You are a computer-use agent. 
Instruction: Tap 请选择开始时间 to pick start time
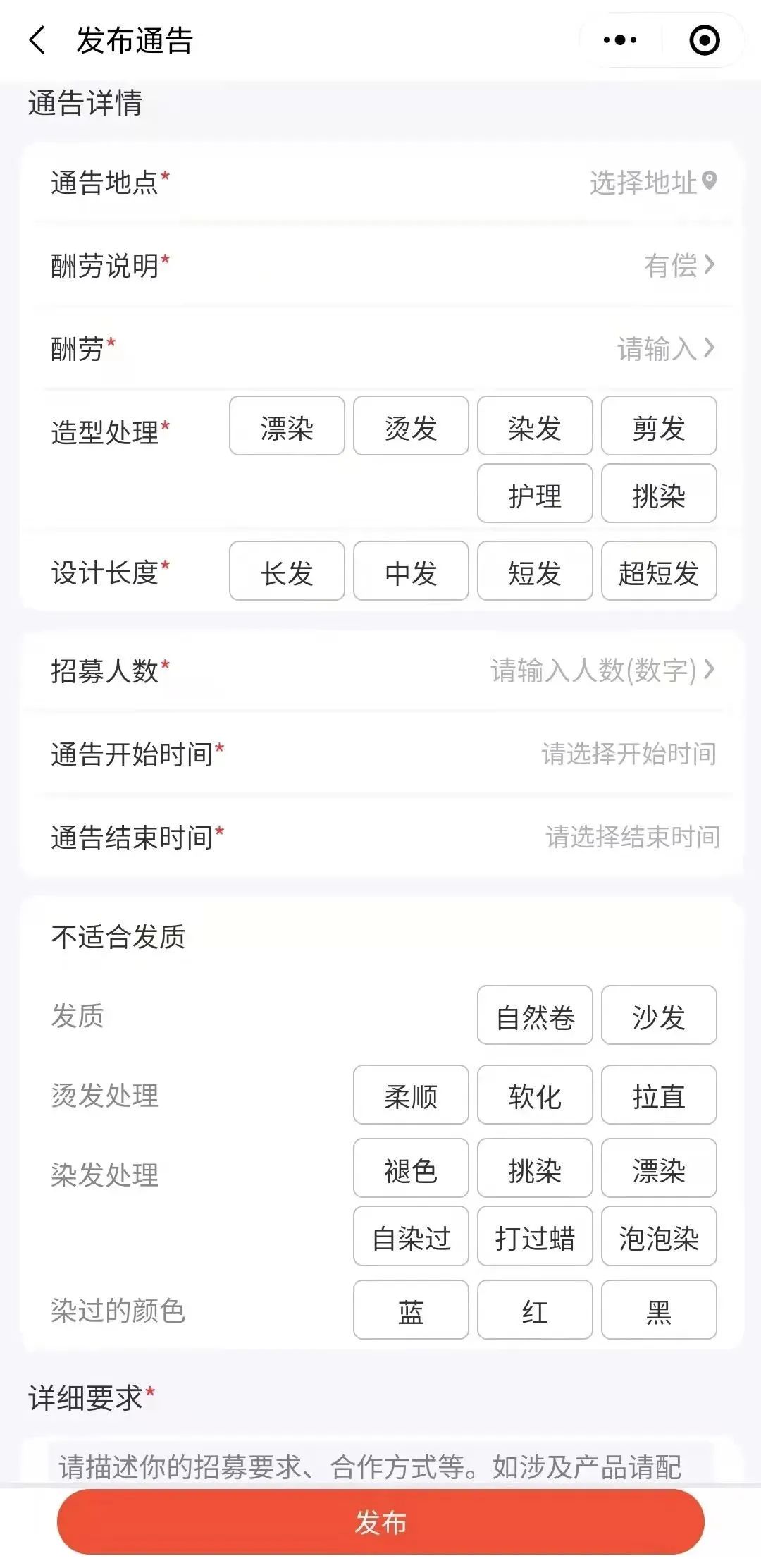click(x=626, y=754)
